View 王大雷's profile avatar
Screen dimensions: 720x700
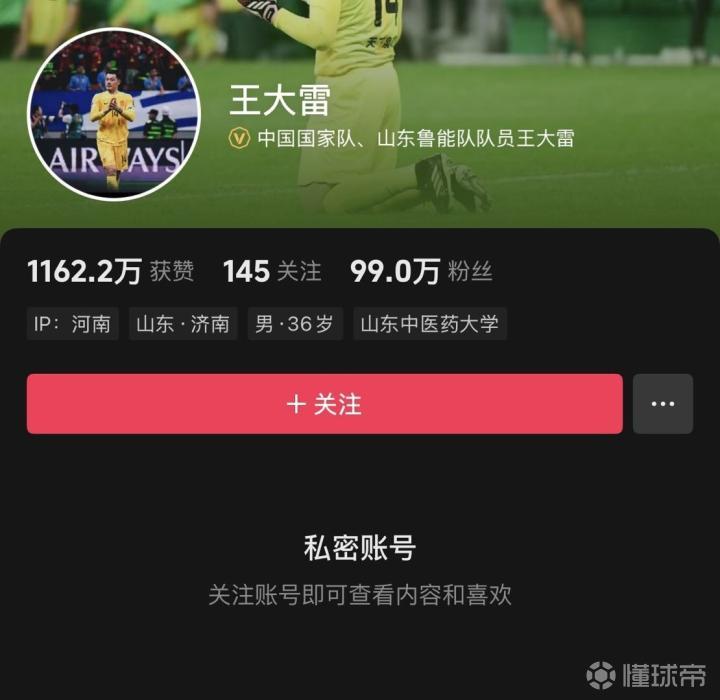[113, 114]
